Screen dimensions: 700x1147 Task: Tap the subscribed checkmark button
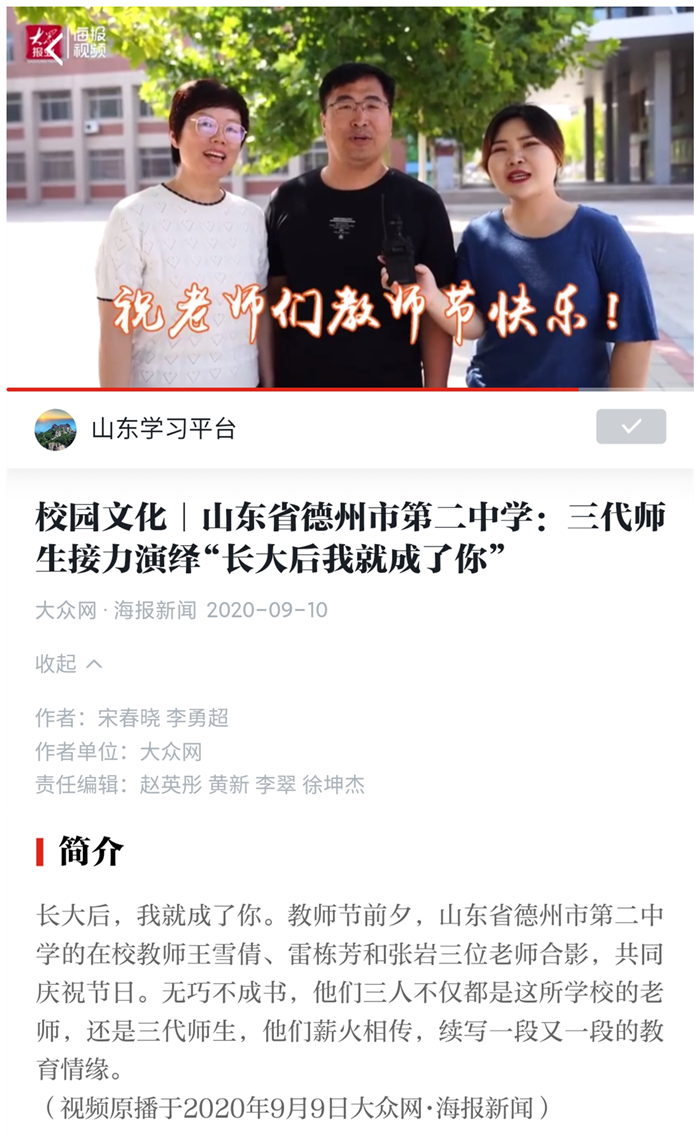click(x=630, y=427)
